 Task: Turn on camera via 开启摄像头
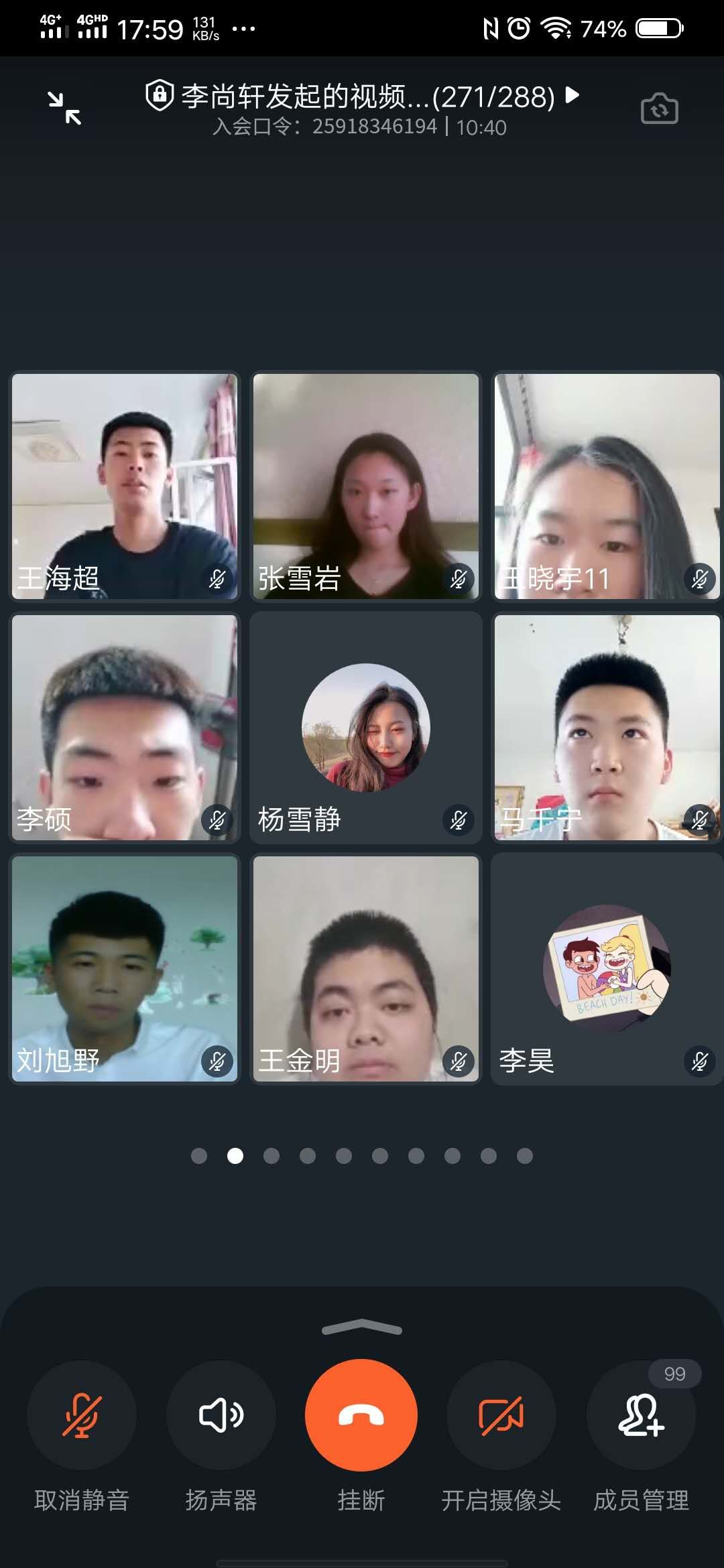point(501,1415)
